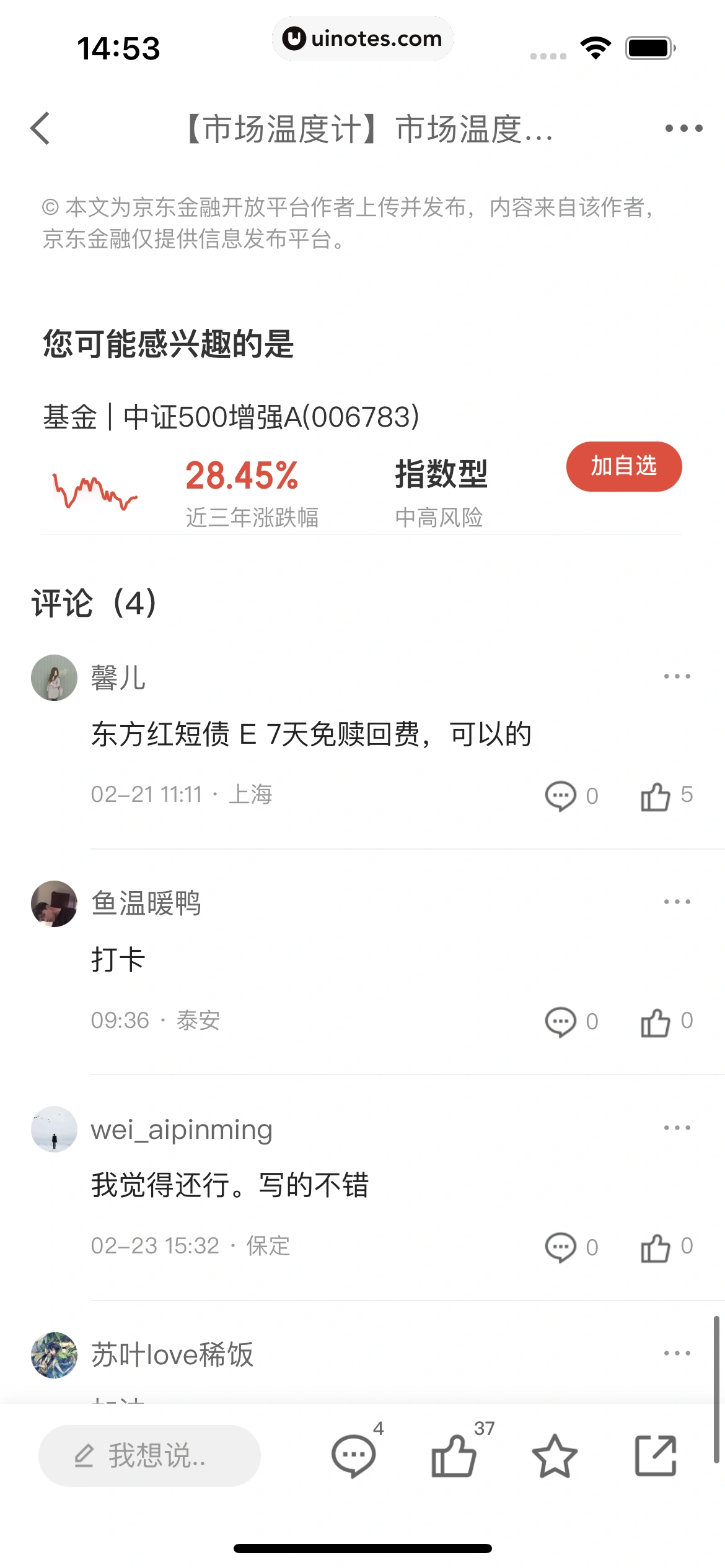Like 馨儿's comment
Viewport: 725px width, 1568px height.
656,796
